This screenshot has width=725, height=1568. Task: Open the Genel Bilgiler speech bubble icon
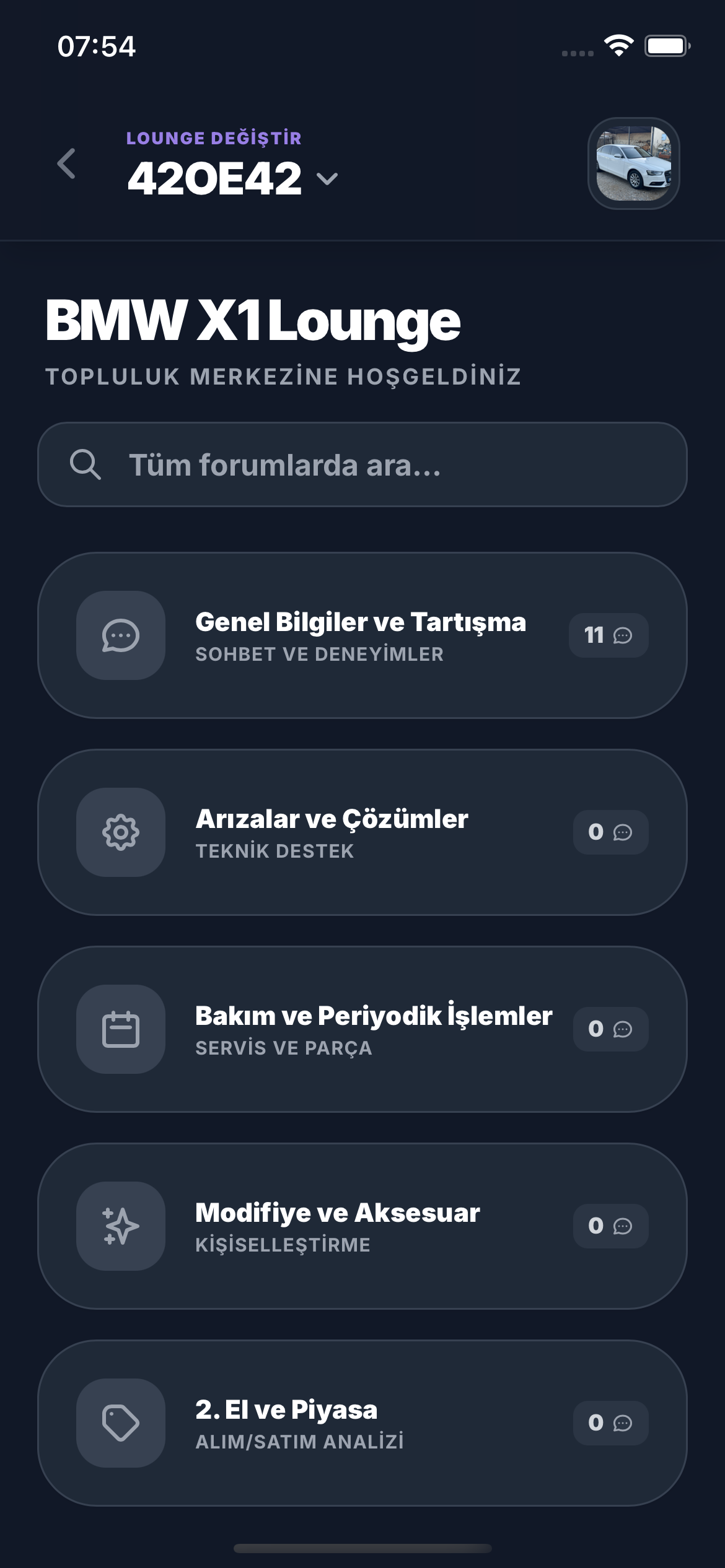pyautogui.click(x=120, y=635)
